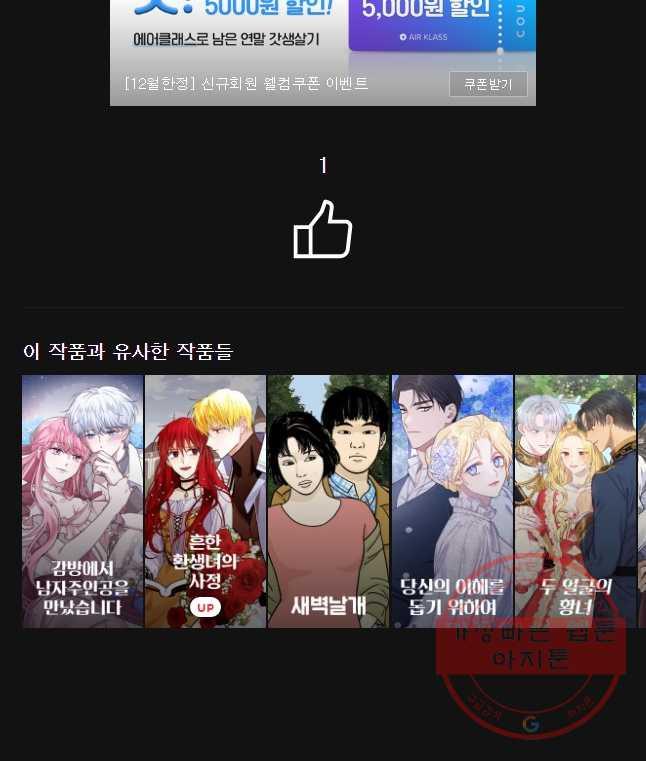Like this episode with the thumbs-up icon
Viewport: 646px width, 761px height.
[322, 230]
